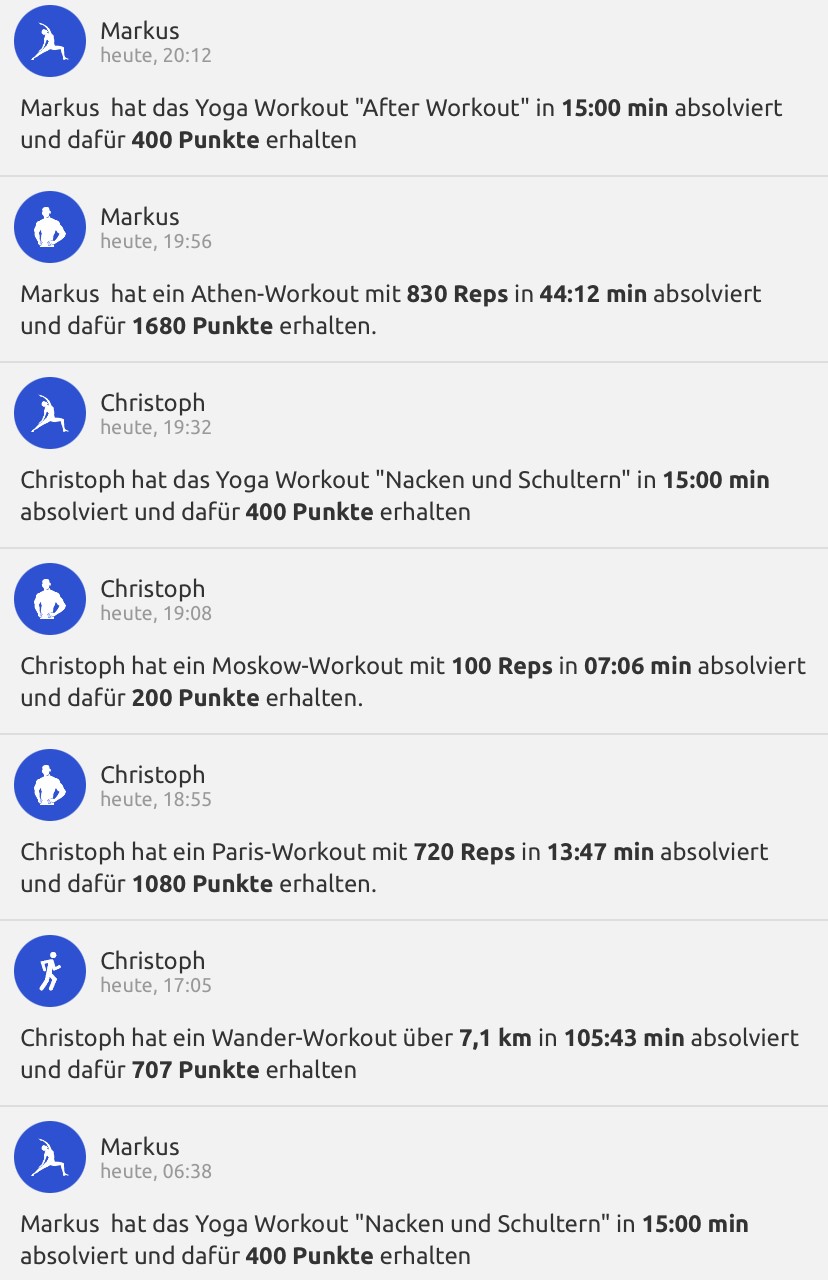Open the bodybuilder icon on the Moskow-Workout entry
Screen dimensions: 828x1280
tap(49, 598)
